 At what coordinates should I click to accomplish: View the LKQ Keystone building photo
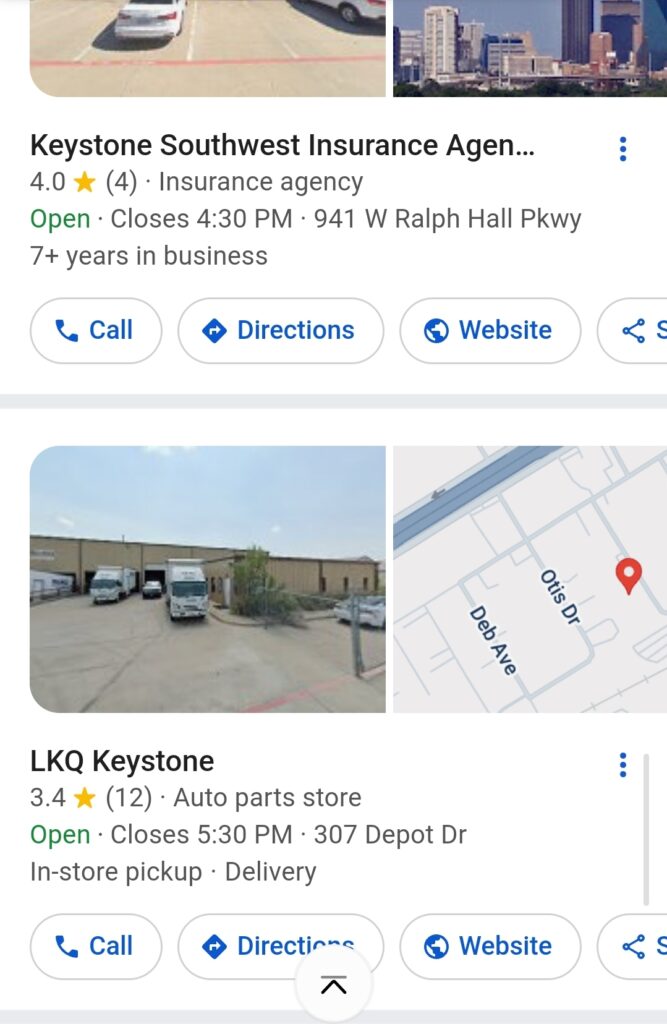click(x=207, y=579)
